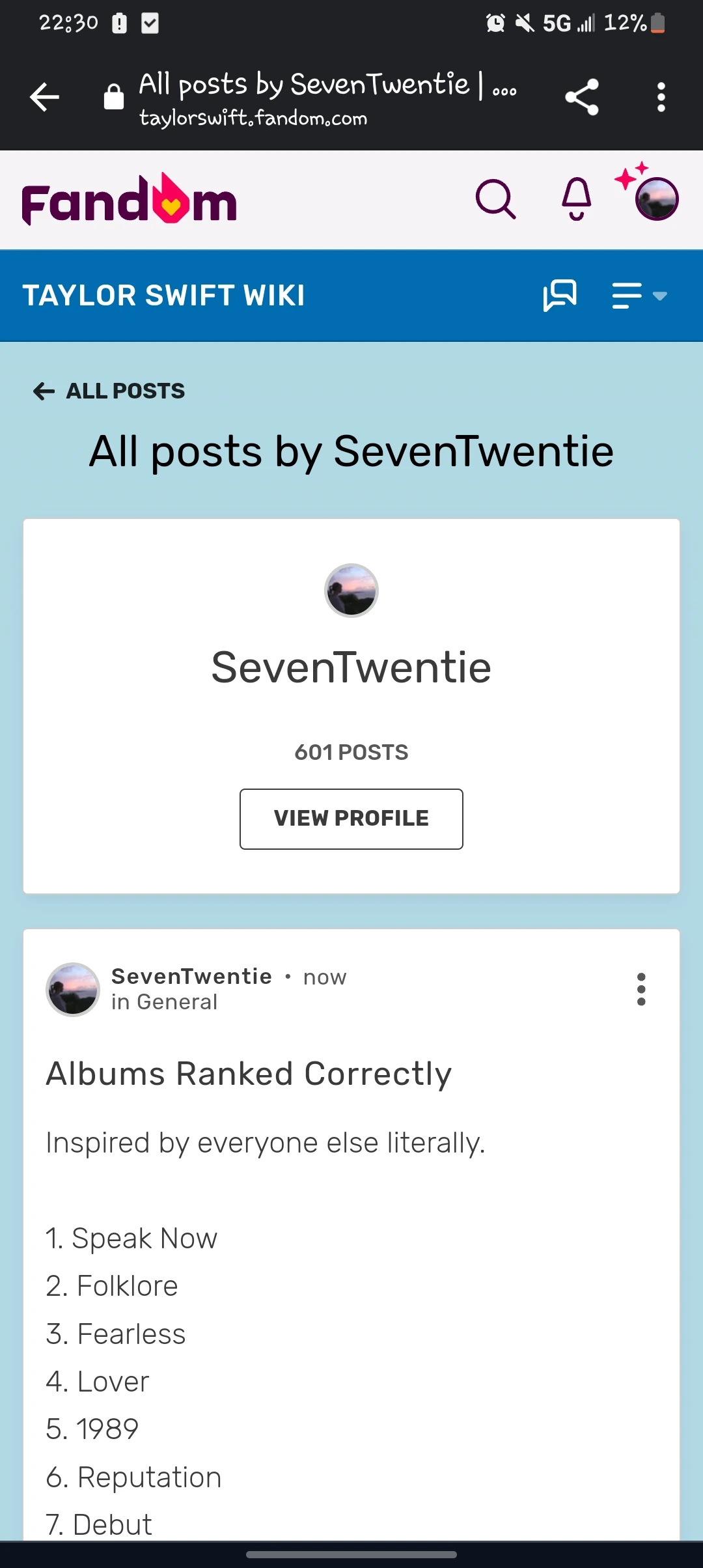The width and height of the screenshot is (703, 1568).
Task: Click the Fandom logo
Action: coord(128,199)
